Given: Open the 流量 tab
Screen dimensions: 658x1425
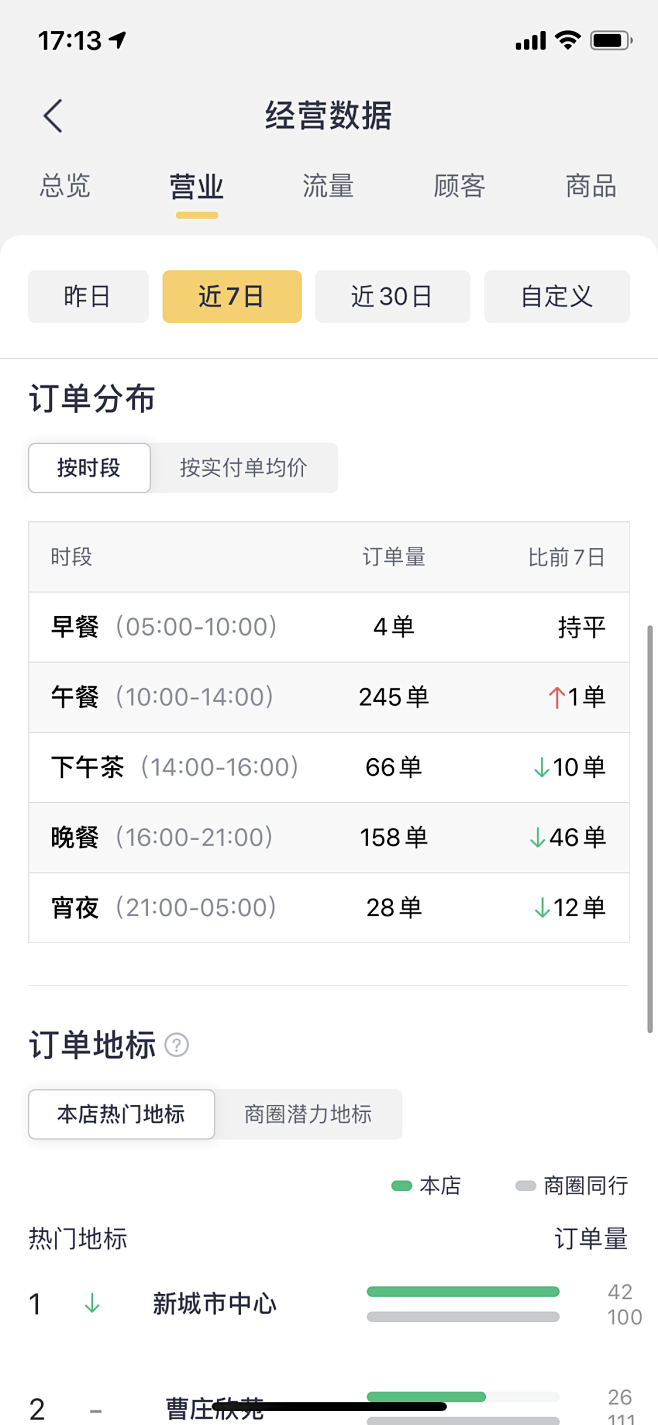Looking at the screenshot, I should [x=328, y=186].
